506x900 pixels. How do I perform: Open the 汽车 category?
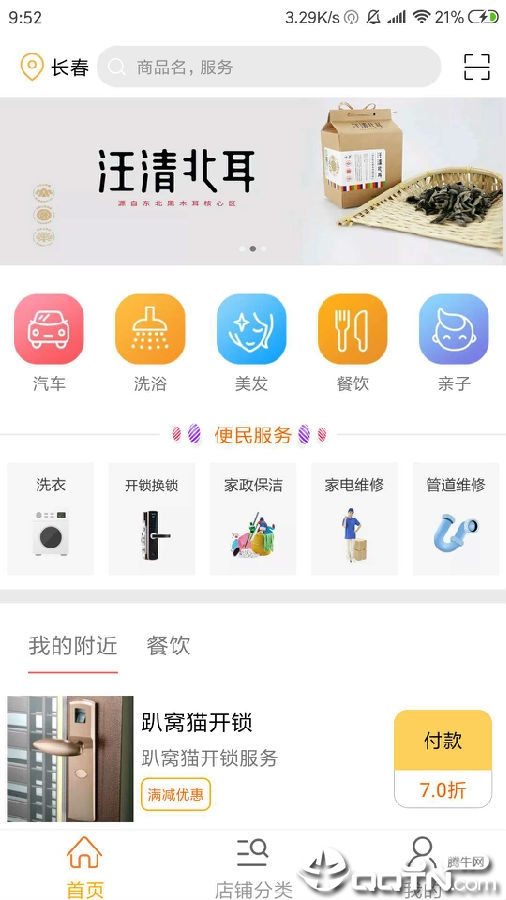(49, 343)
